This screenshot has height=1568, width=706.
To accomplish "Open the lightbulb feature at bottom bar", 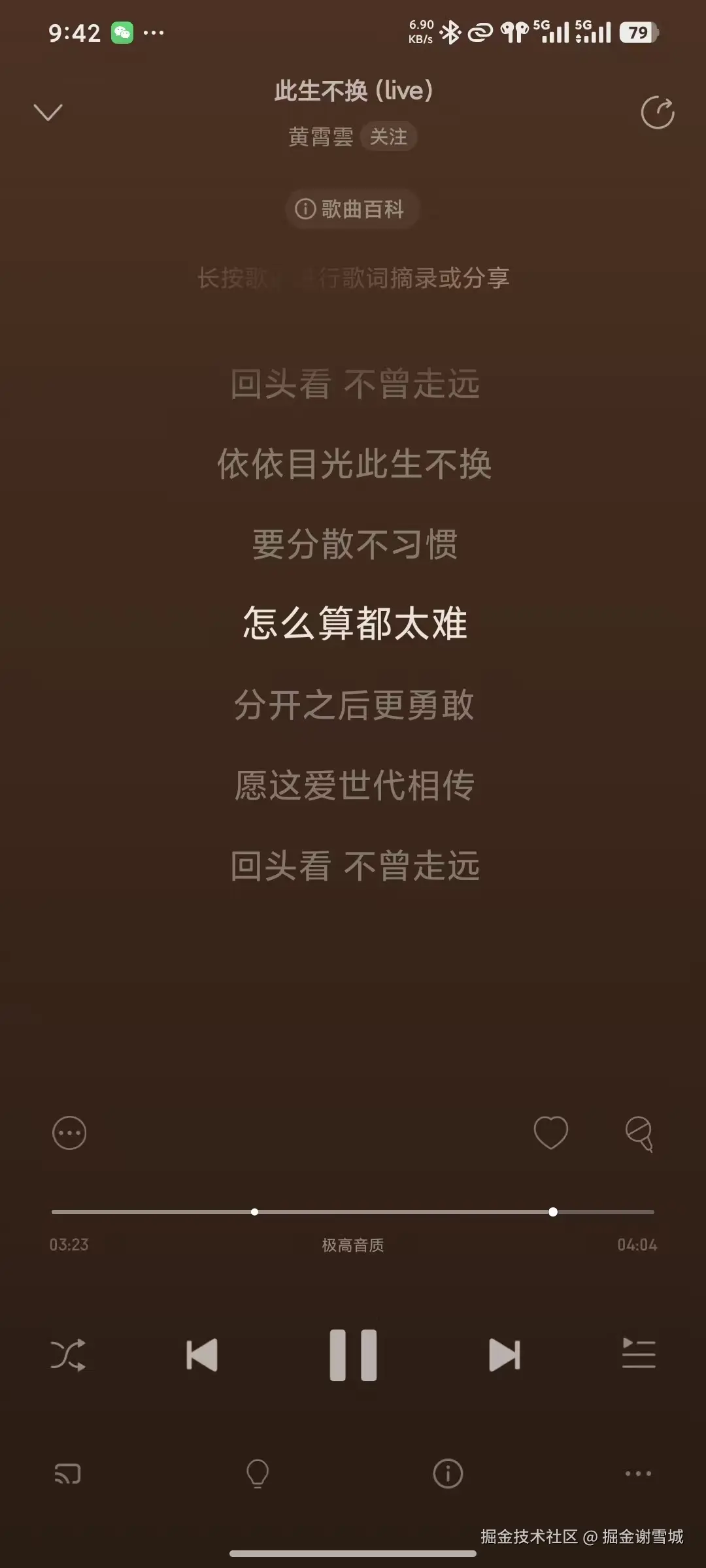I will (258, 1475).
